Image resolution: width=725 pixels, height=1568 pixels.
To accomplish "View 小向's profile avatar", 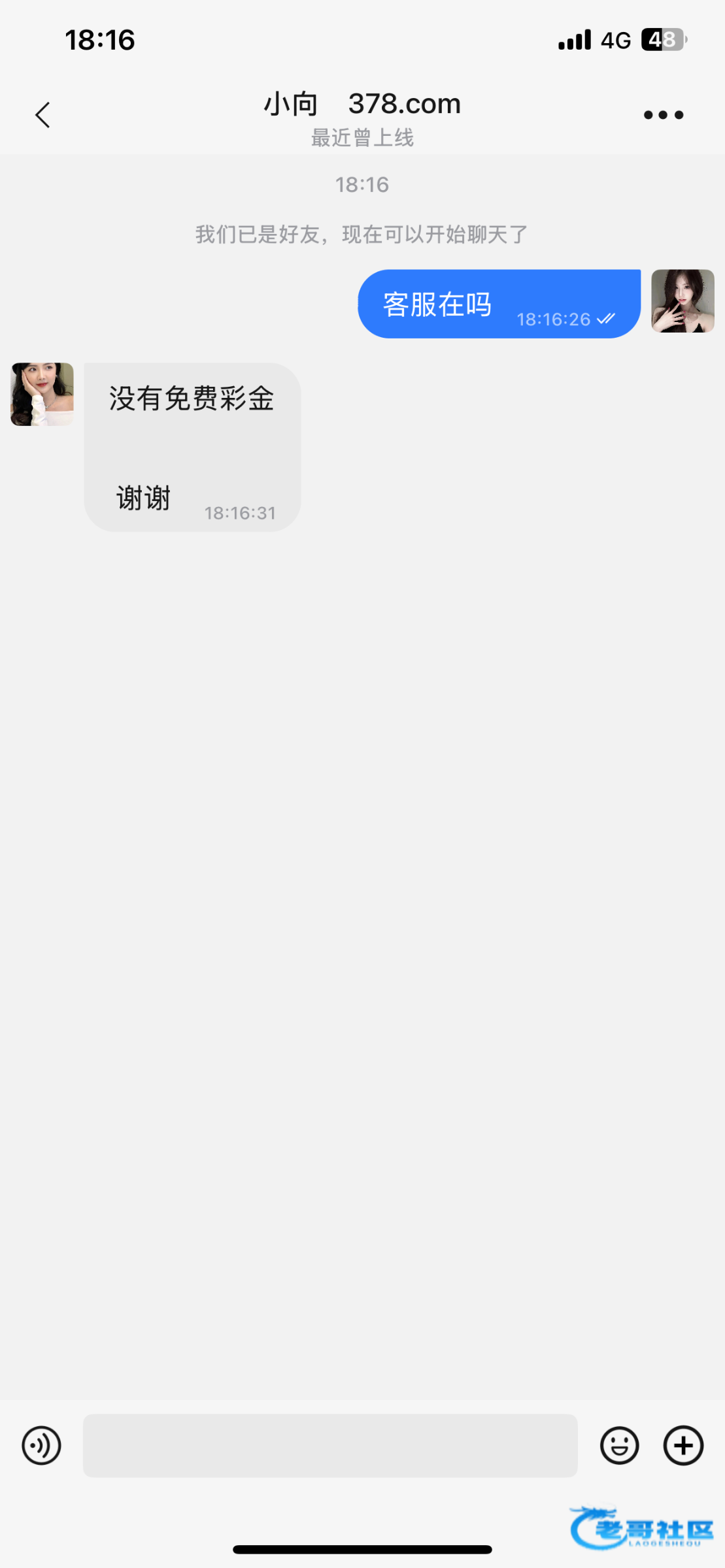I will pyautogui.click(x=42, y=394).
